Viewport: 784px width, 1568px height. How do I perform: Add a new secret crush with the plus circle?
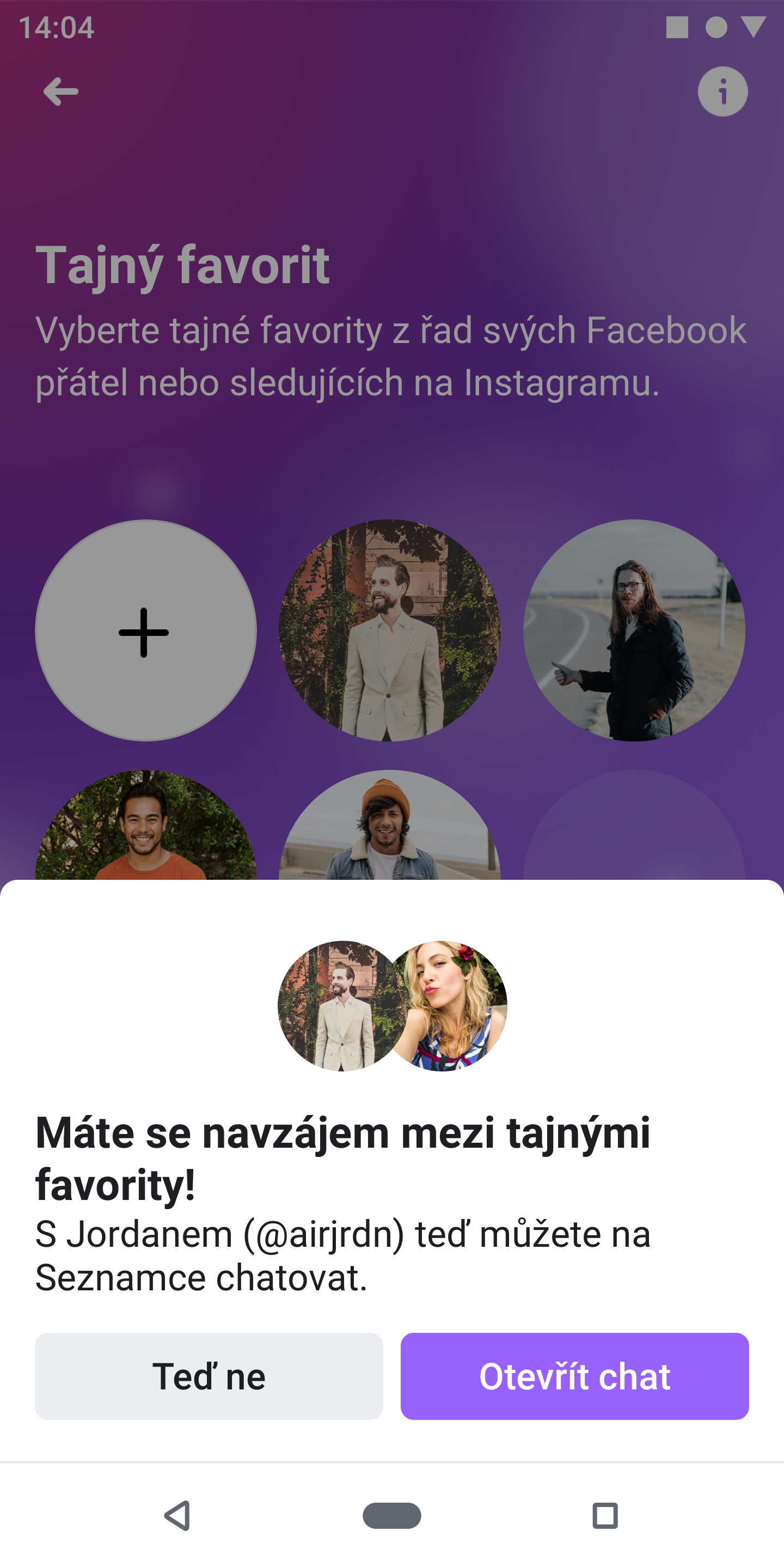[145, 630]
